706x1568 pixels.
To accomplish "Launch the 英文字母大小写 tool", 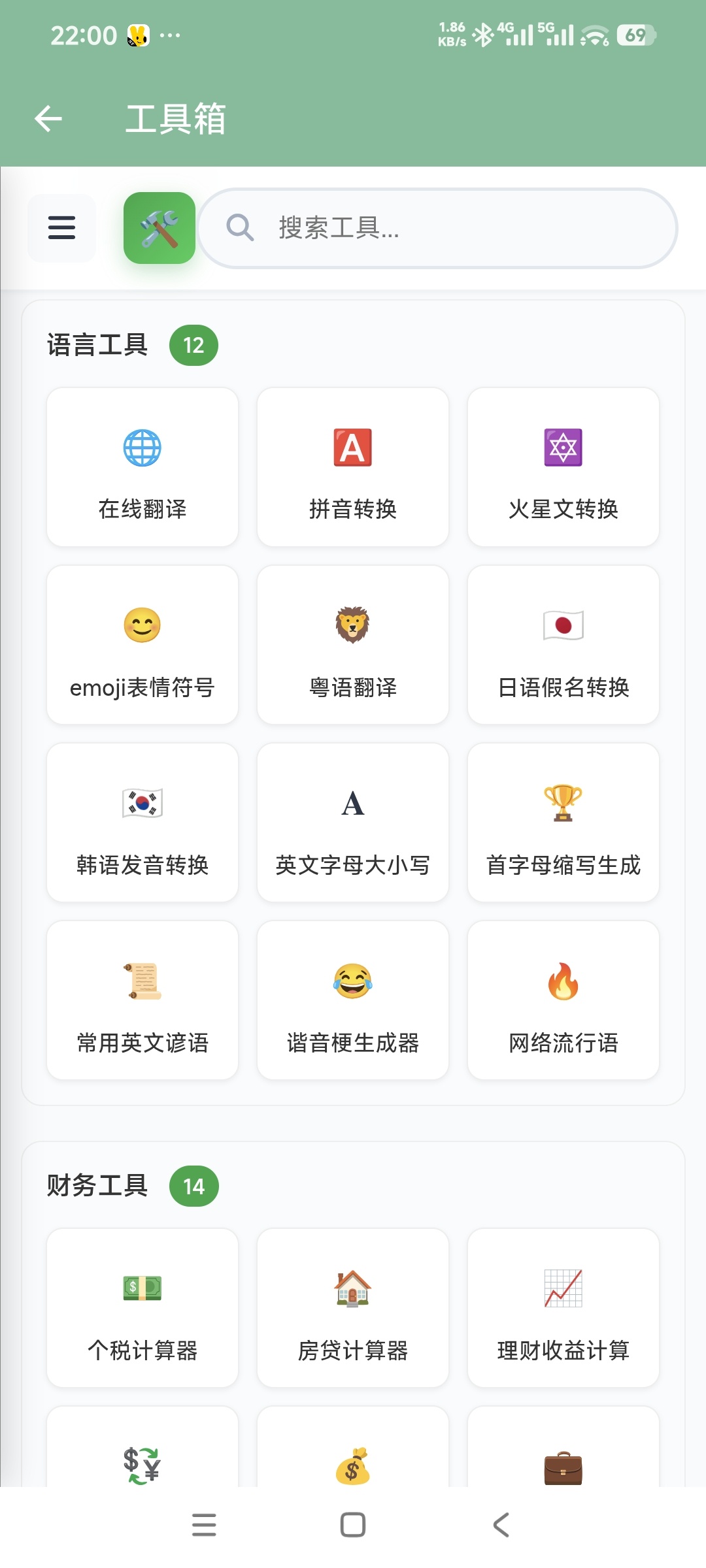I will [x=352, y=822].
